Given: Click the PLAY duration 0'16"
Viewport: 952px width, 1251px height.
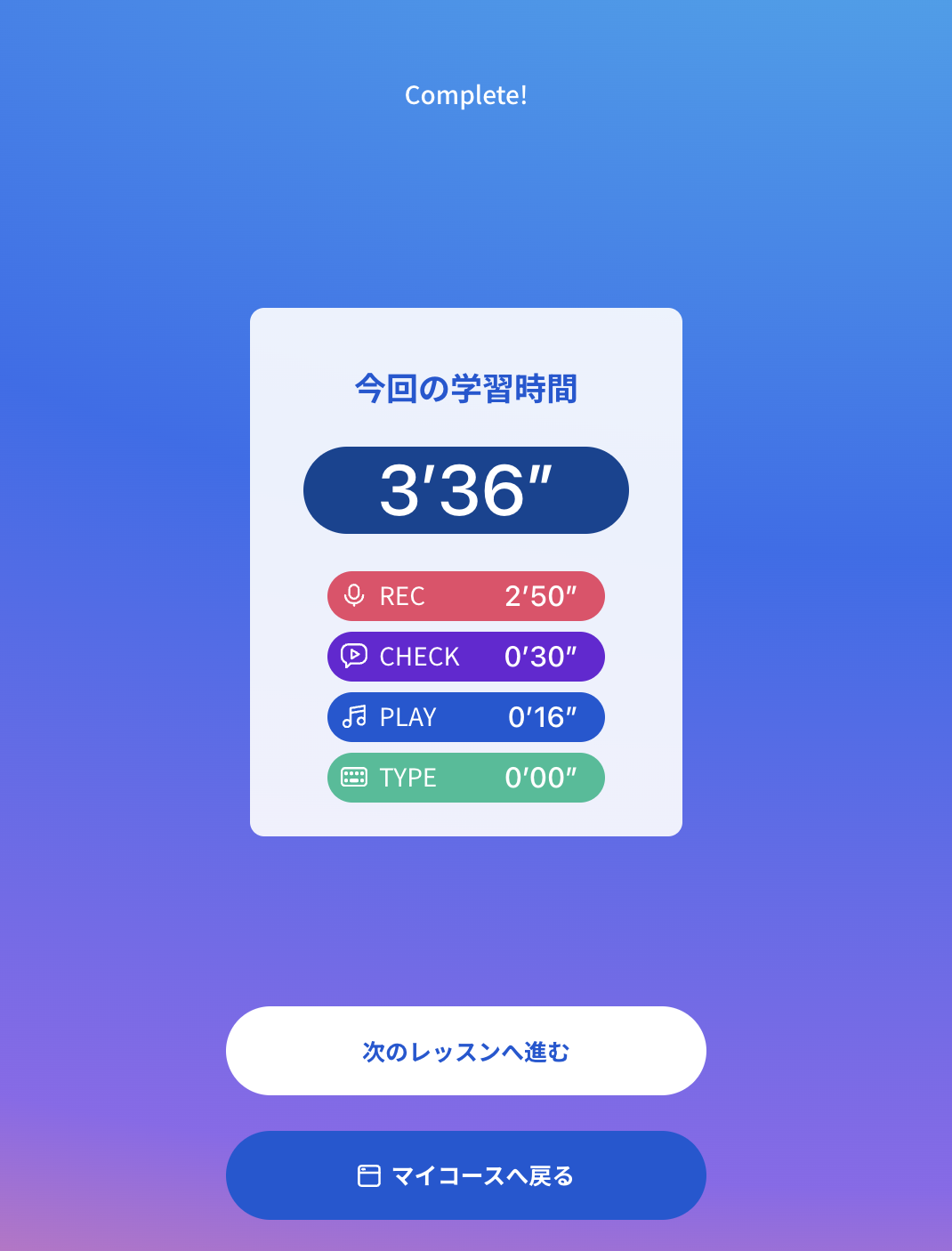Looking at the screenshot, I should (542, 717).
